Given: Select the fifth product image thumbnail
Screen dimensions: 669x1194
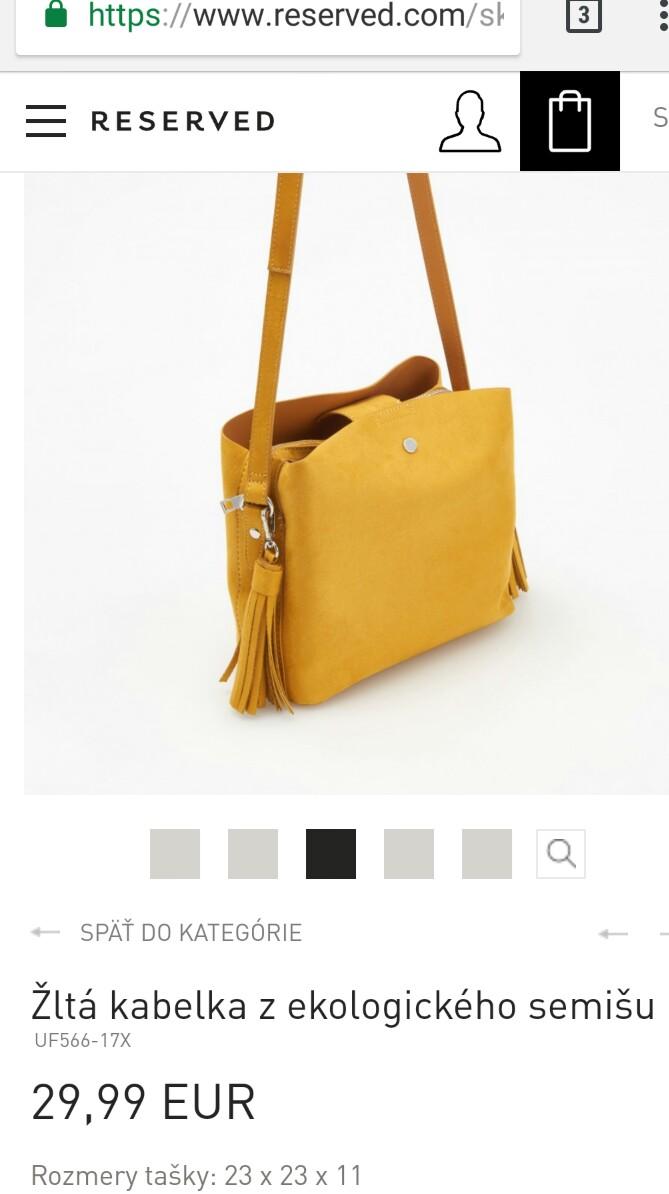Looking at the screenshot, I should pos(487,854).
